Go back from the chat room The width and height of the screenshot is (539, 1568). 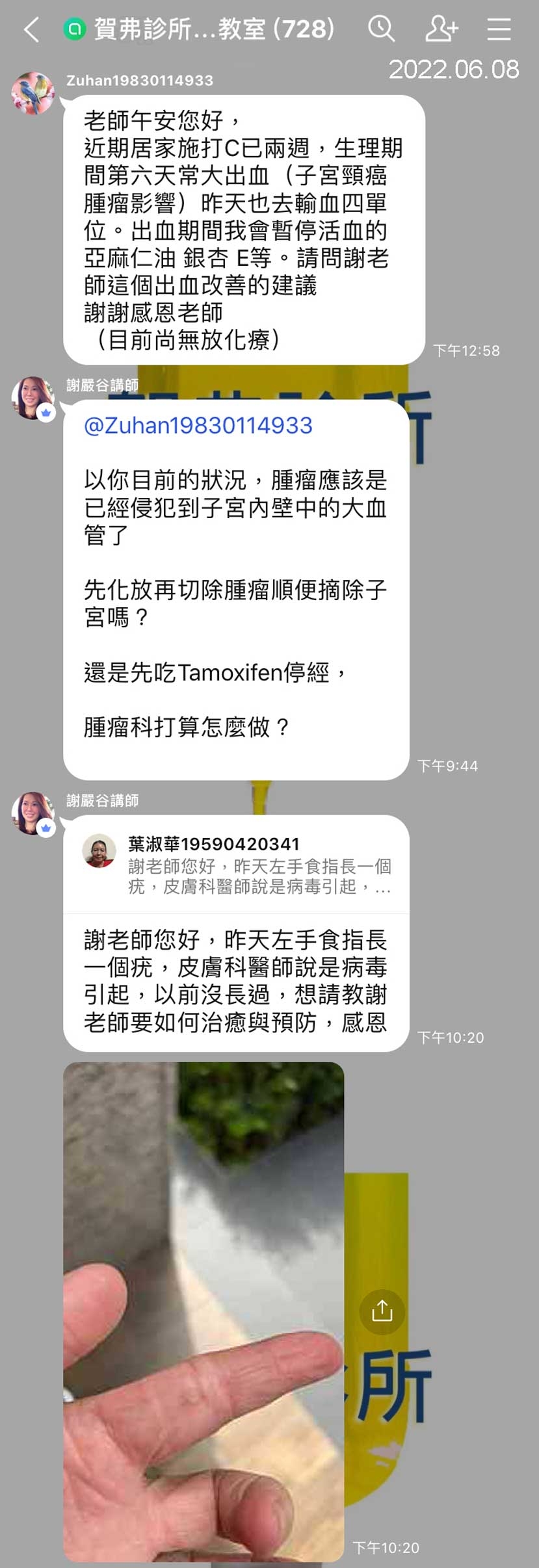pyautogui.click(x=31, y=29)
